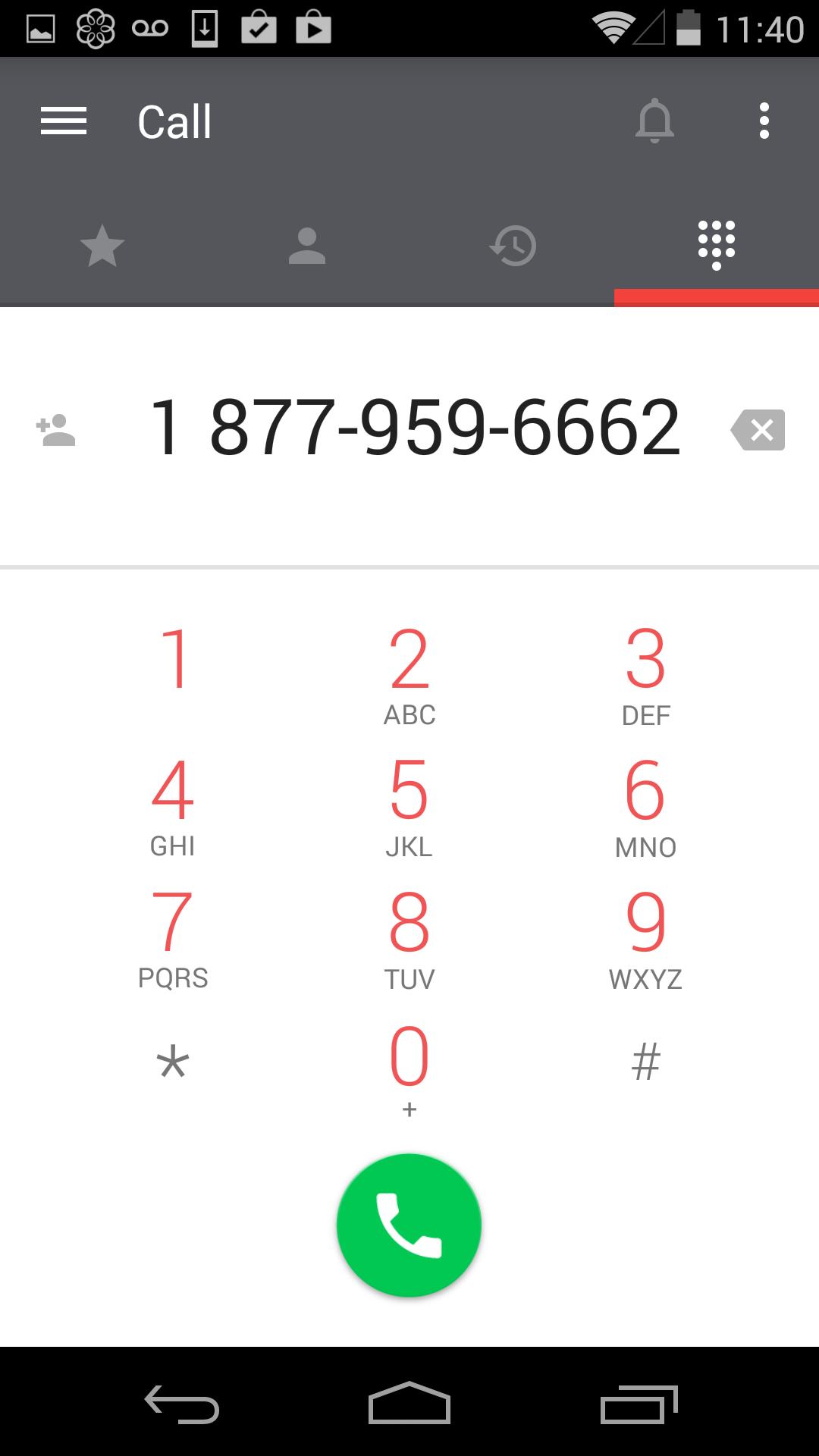Switch to the favorites star tab
Image resolution: width=819 pixels, height=1456 pixels.
(102, 246)
